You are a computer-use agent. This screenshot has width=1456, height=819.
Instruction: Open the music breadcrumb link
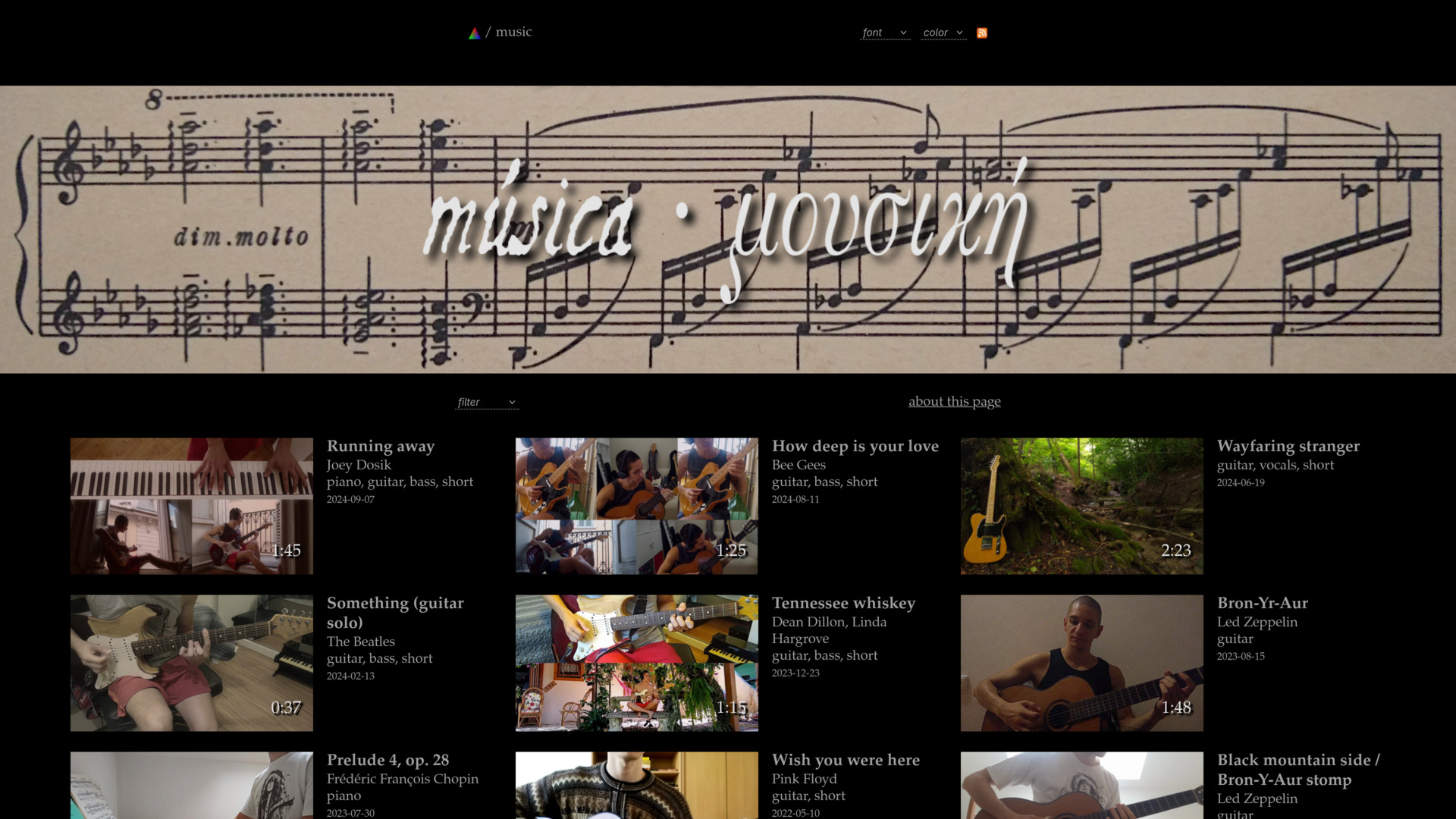point(513,32)
